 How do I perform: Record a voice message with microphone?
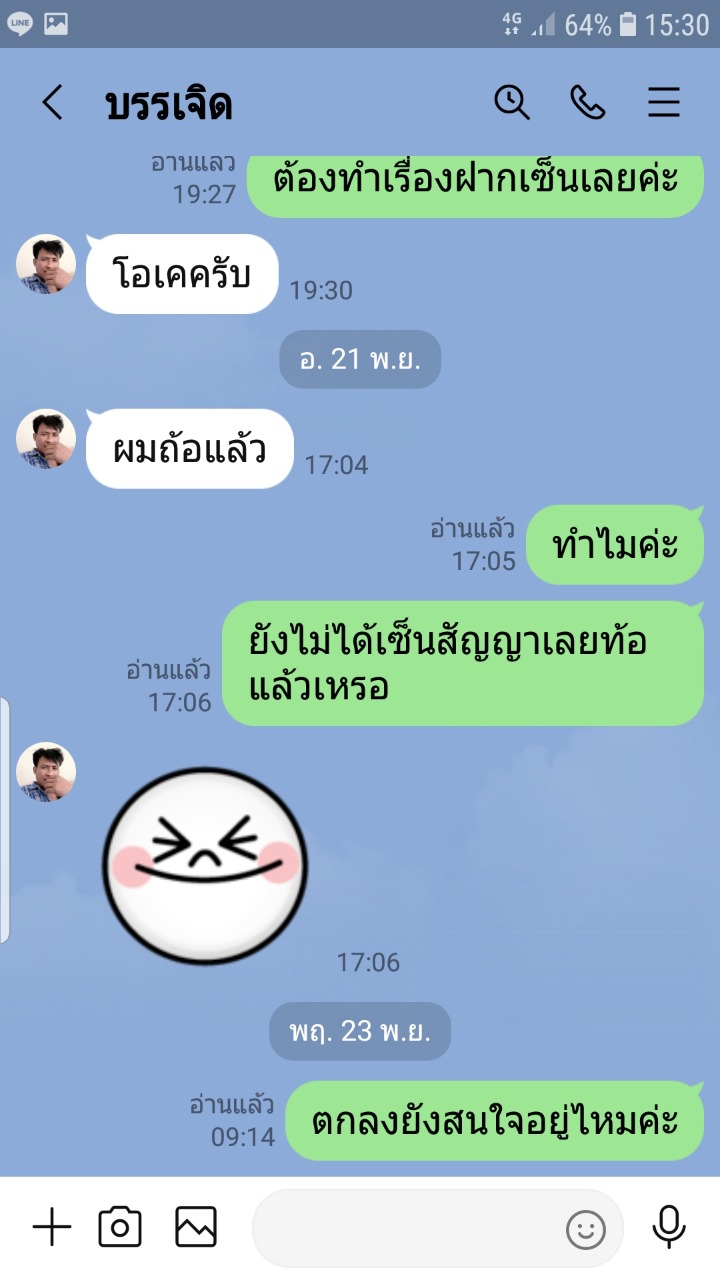[x=668, y=1228]
